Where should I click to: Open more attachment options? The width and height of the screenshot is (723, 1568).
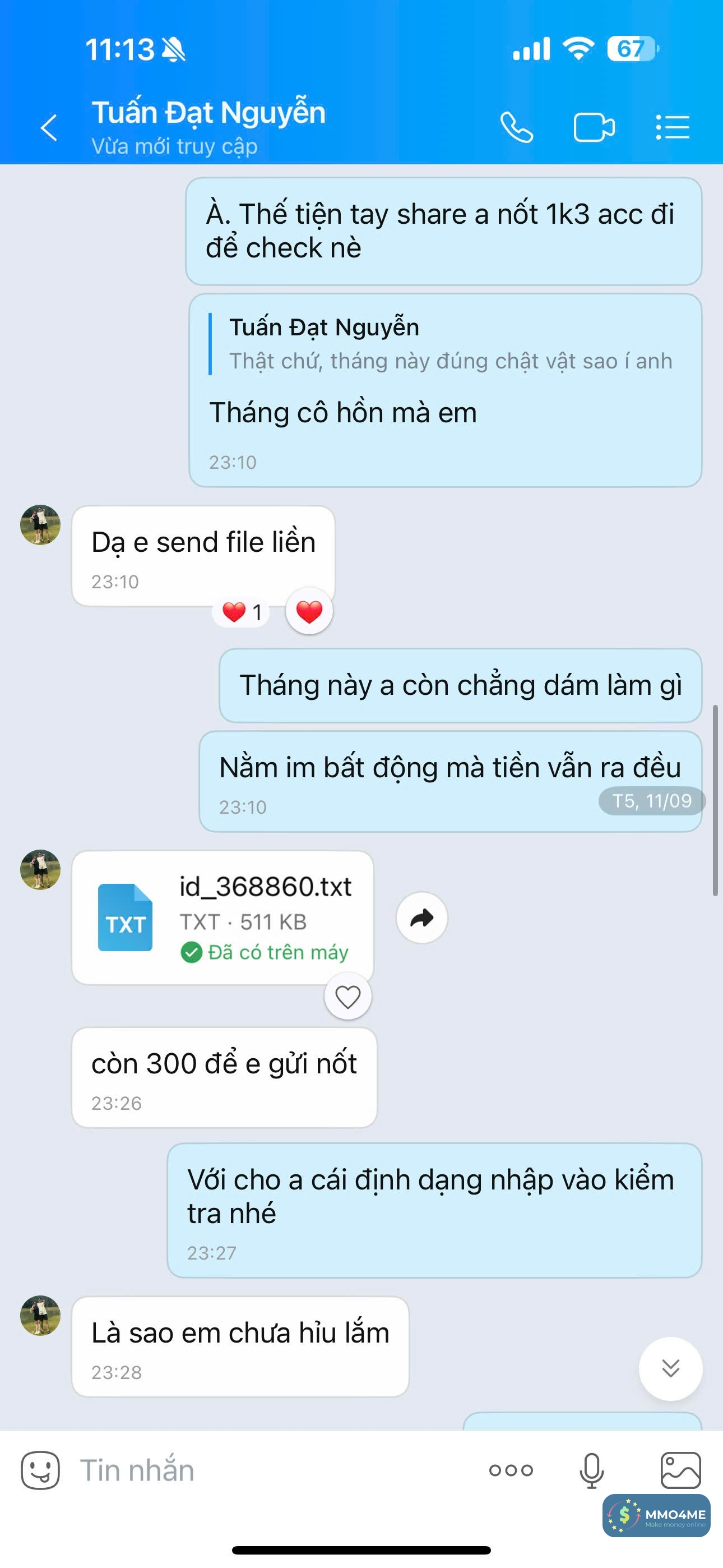point(511,1470)
